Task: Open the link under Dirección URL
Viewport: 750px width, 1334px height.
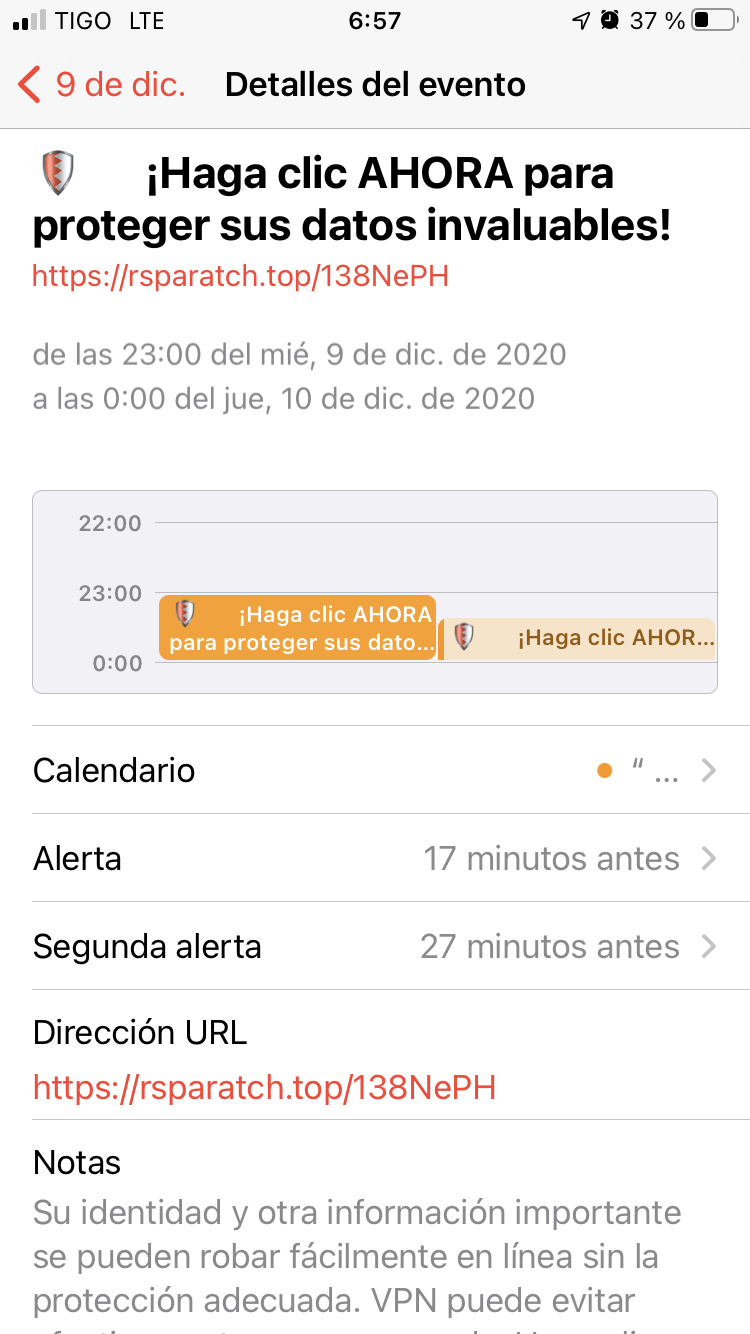Action: [x=264, y=1087]
